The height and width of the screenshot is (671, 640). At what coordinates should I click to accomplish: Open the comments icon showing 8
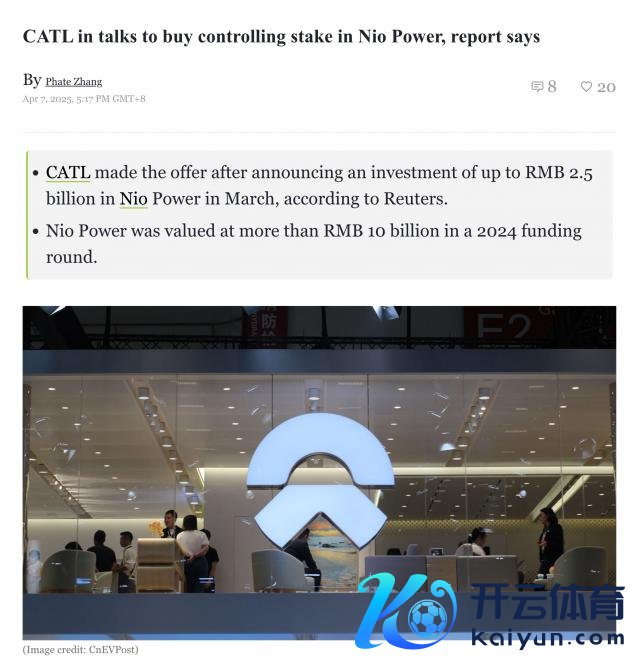coord(537,87)
